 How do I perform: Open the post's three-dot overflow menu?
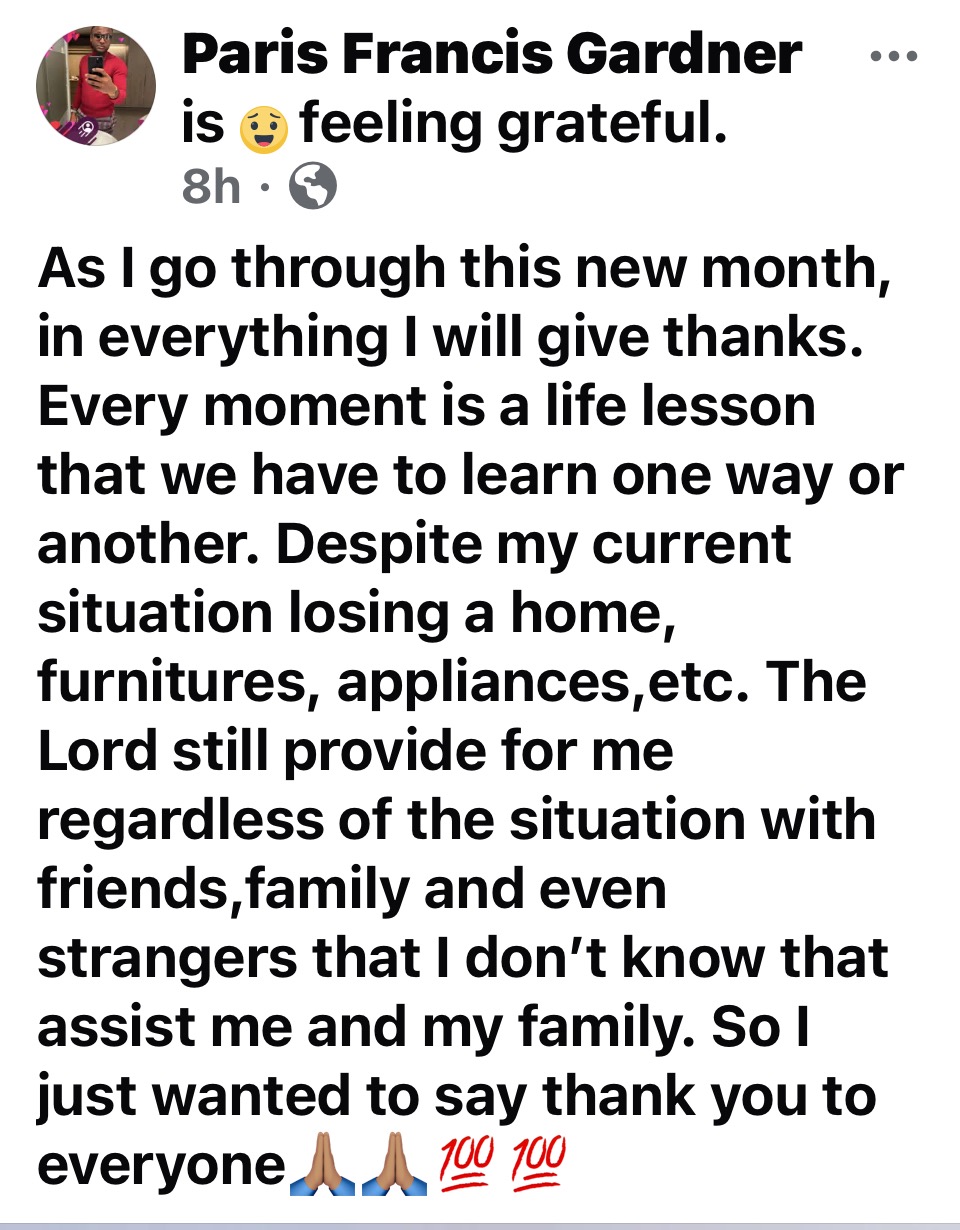point(893,56)
